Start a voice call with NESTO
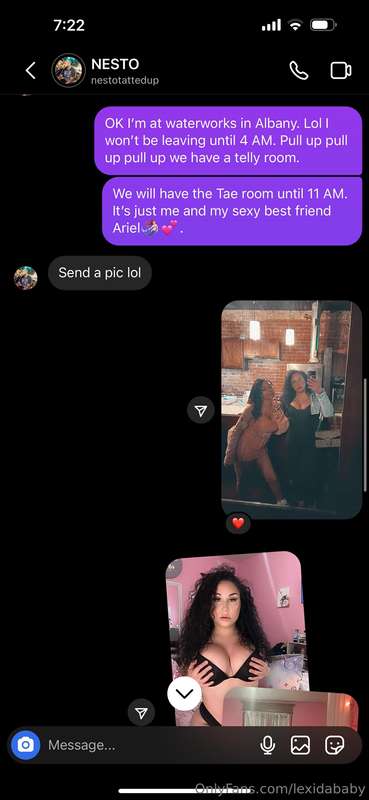This screenshot has height=800, width=369. click(299, 70)
